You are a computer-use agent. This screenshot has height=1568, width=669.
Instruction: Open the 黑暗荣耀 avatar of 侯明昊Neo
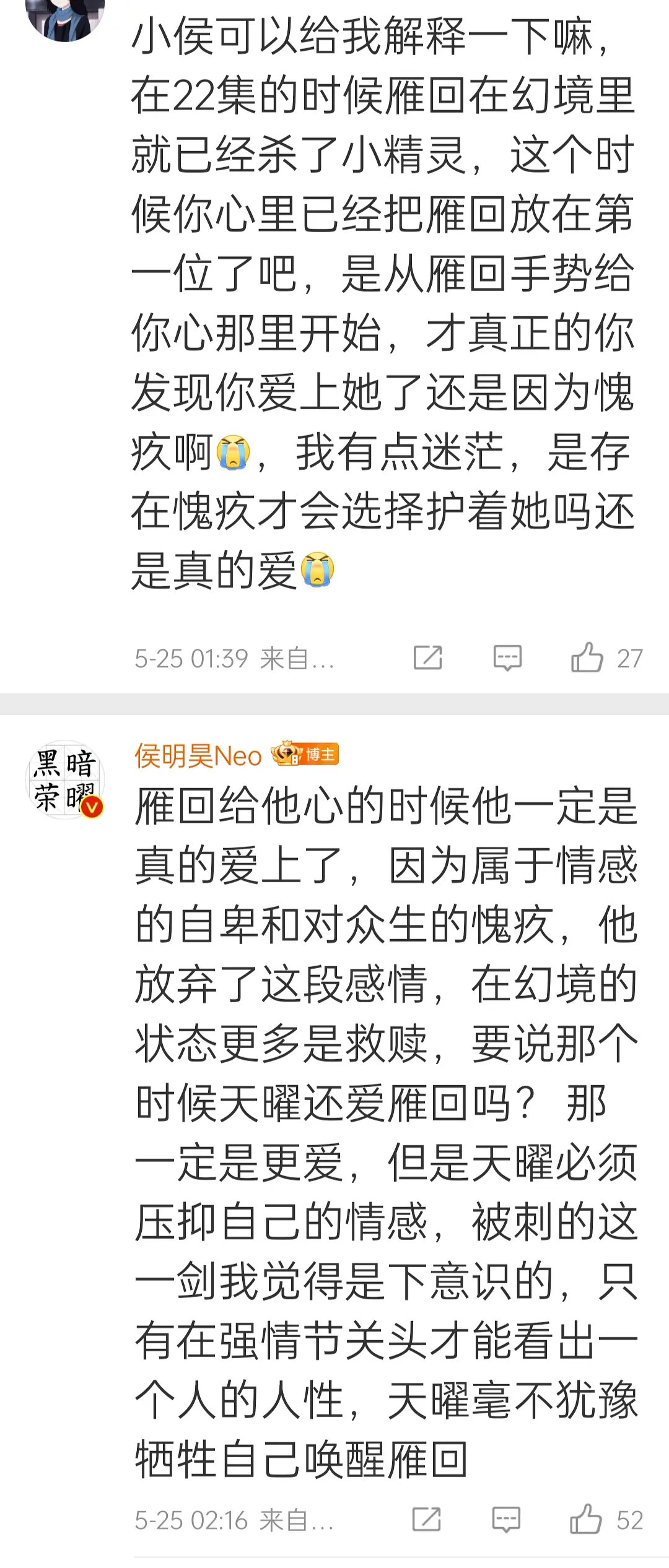click(66, 780)
